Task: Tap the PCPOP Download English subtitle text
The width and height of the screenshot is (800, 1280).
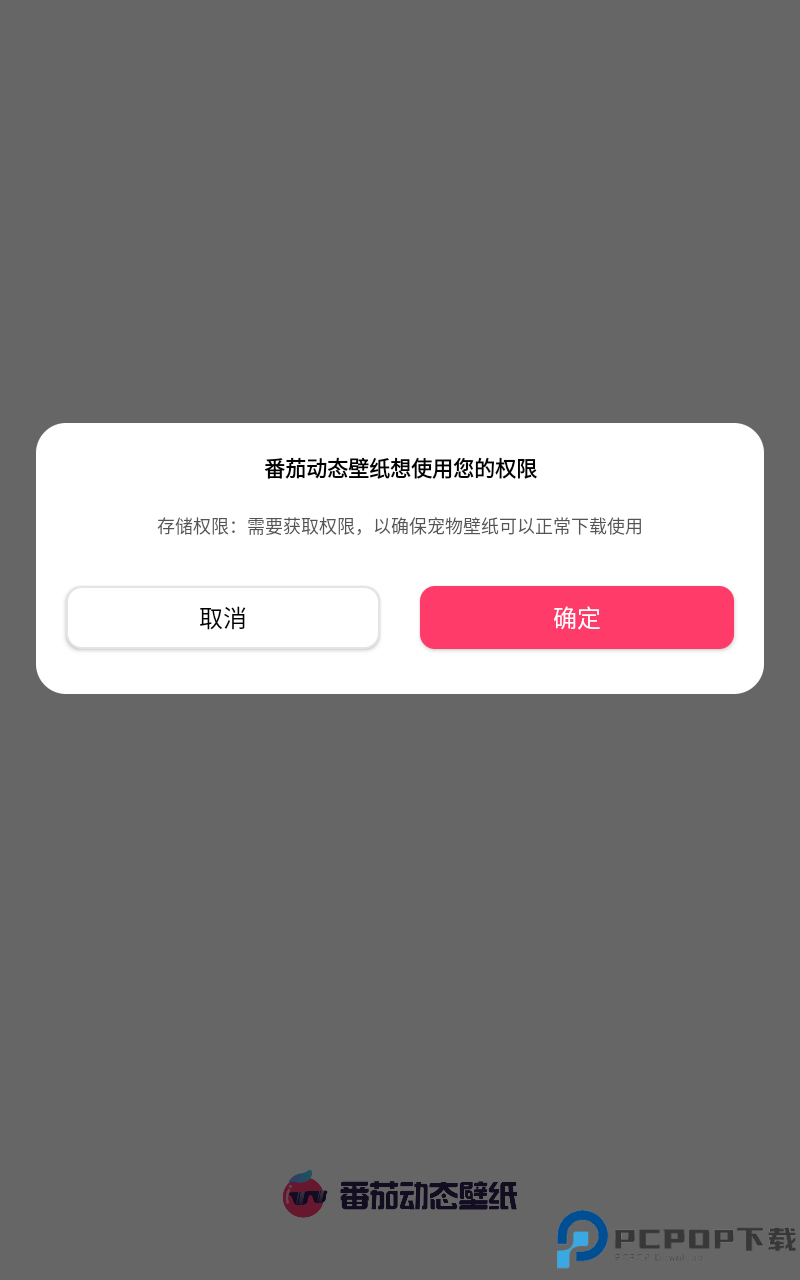Action: (x=660, y=1257)
